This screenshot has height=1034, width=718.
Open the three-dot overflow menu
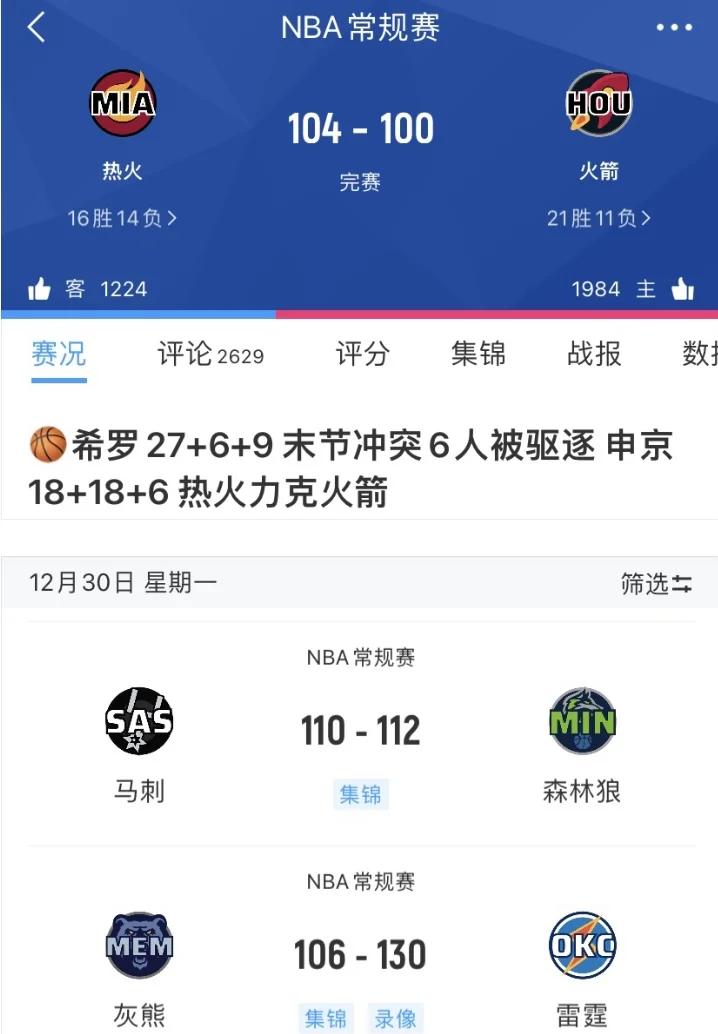coord(674,28)
